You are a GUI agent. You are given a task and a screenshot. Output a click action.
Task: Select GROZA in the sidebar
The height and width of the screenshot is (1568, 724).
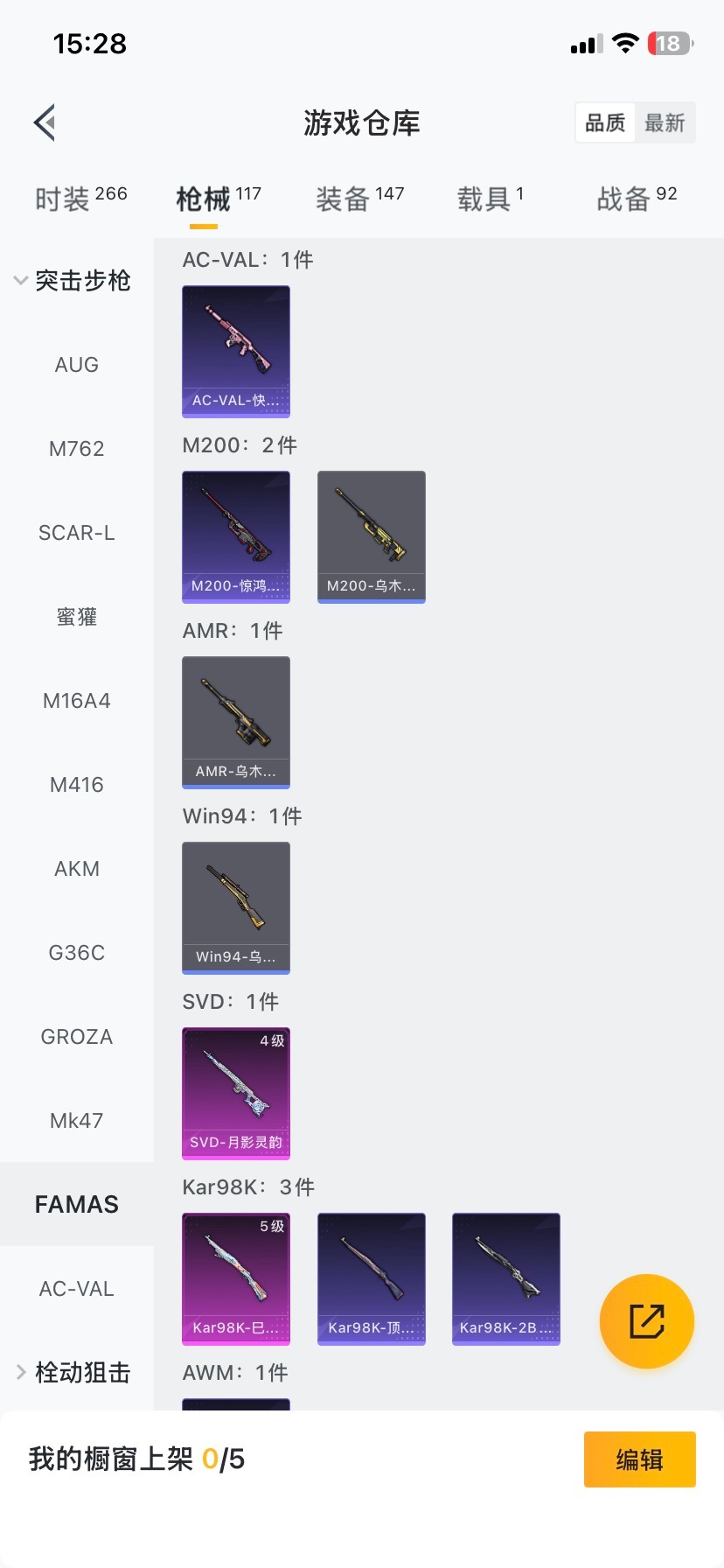pos(77,1037)
